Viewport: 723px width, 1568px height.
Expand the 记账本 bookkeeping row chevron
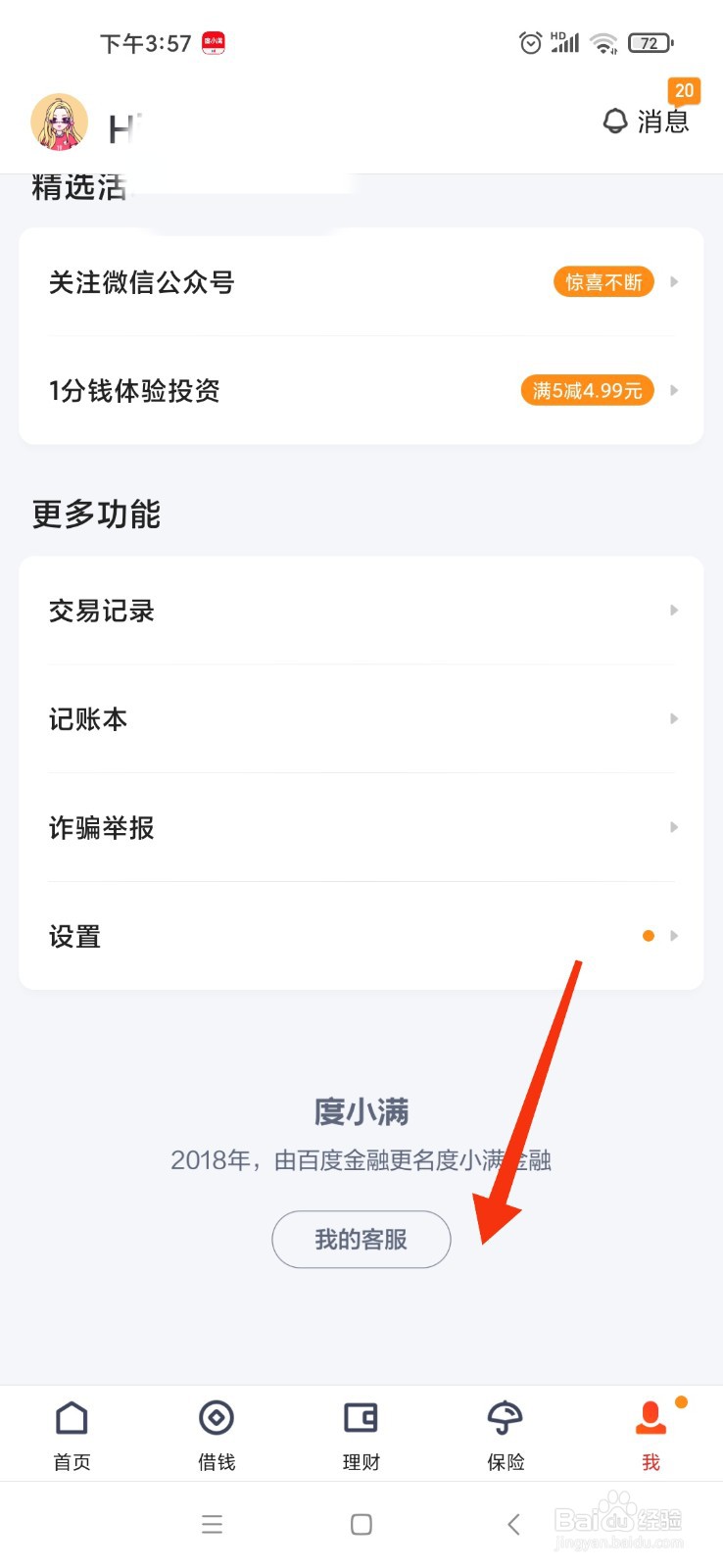coord(674,718)
